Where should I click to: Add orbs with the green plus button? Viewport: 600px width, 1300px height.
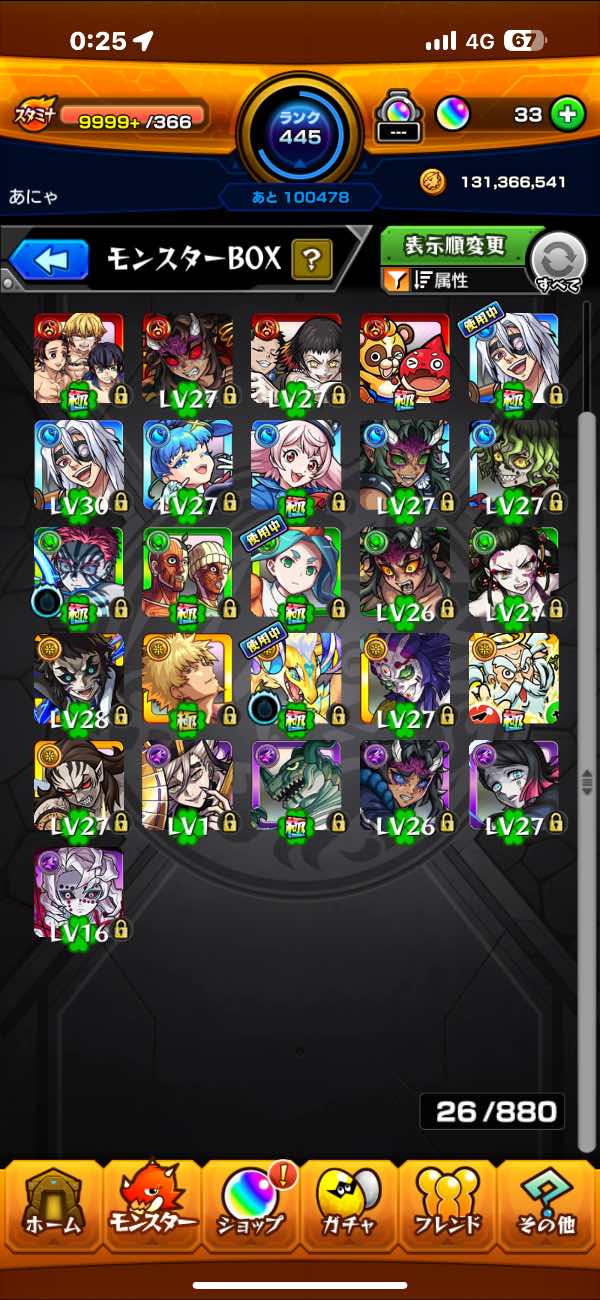point(567,114)
